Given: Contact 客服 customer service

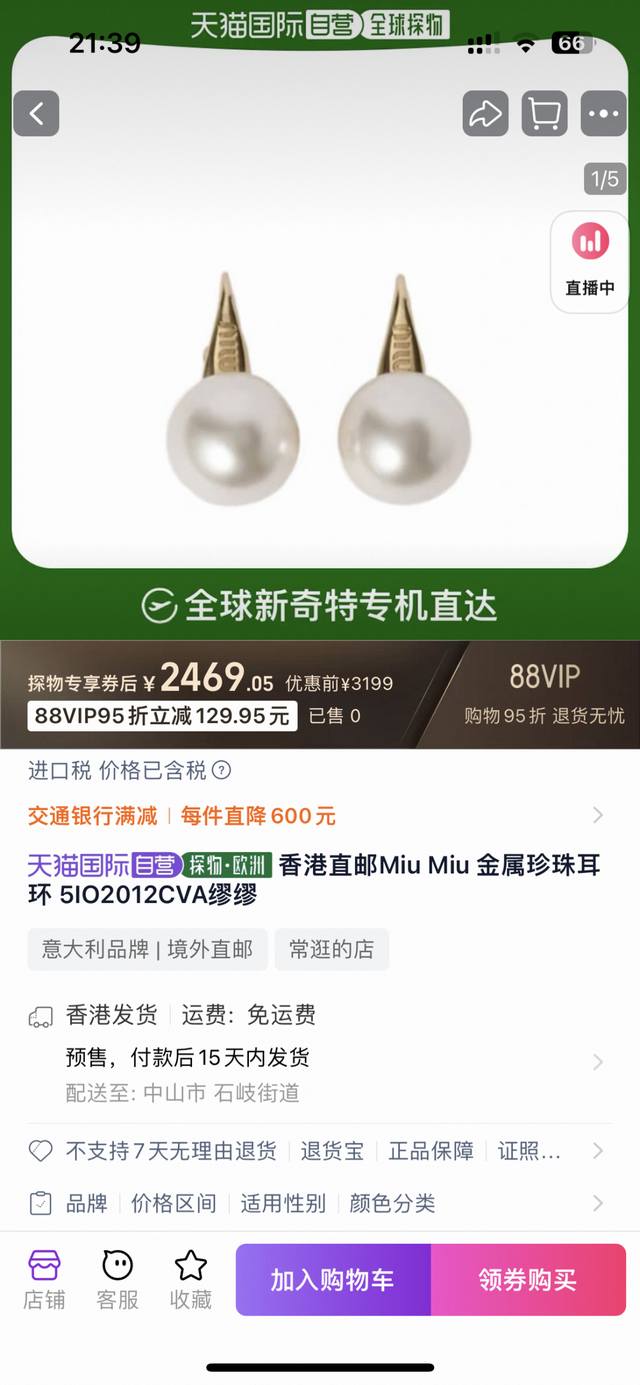Looking at the screenshot, I should (x=117, y=1279).
